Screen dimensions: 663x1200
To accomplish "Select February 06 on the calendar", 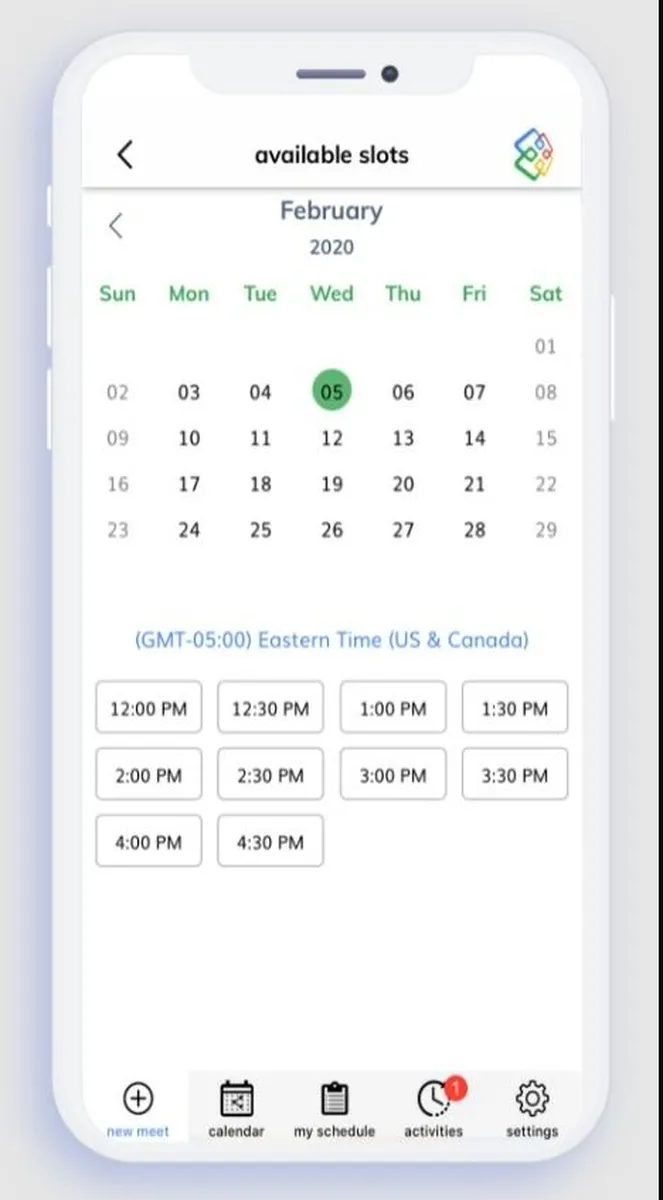I will click(x=403, y=392).
